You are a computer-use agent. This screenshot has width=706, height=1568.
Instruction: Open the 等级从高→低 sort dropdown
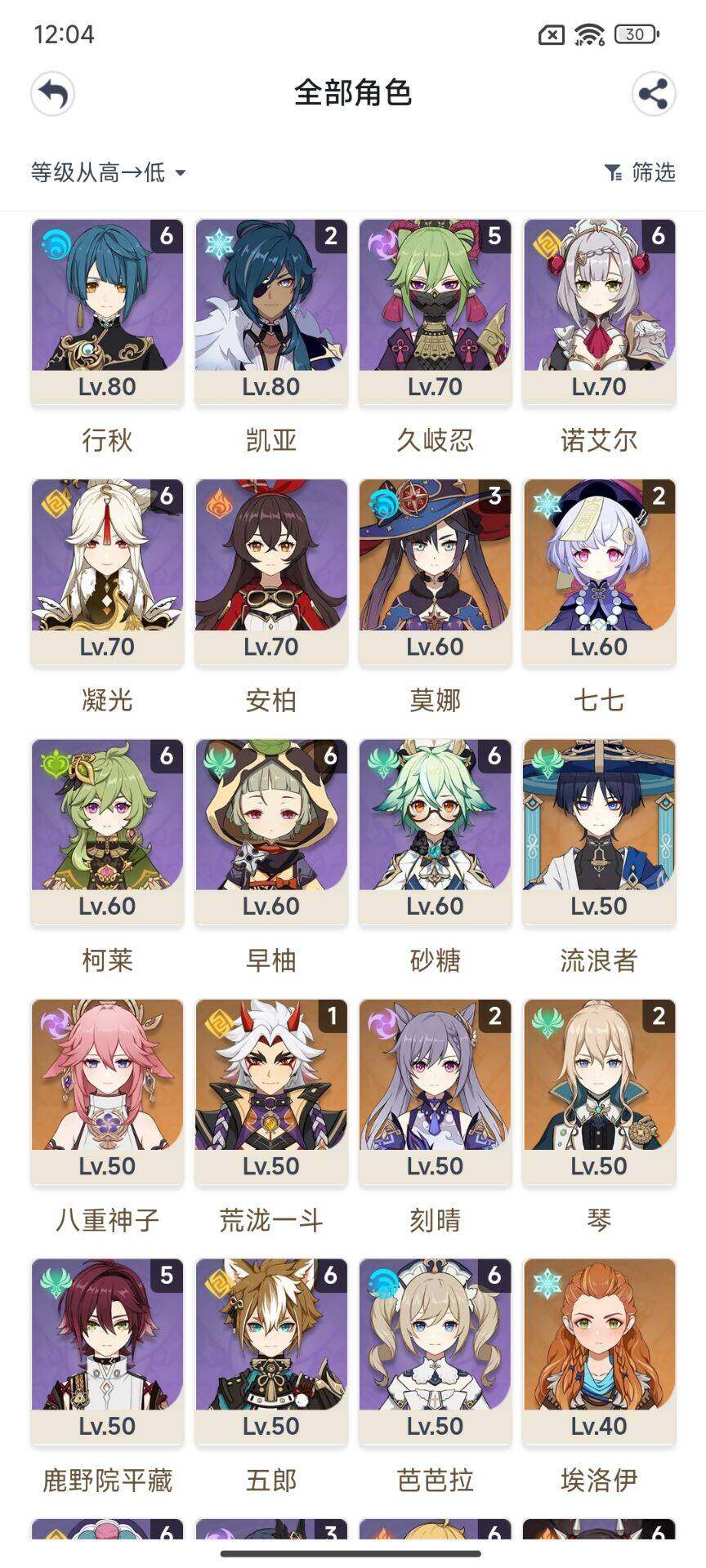[109, 172]
